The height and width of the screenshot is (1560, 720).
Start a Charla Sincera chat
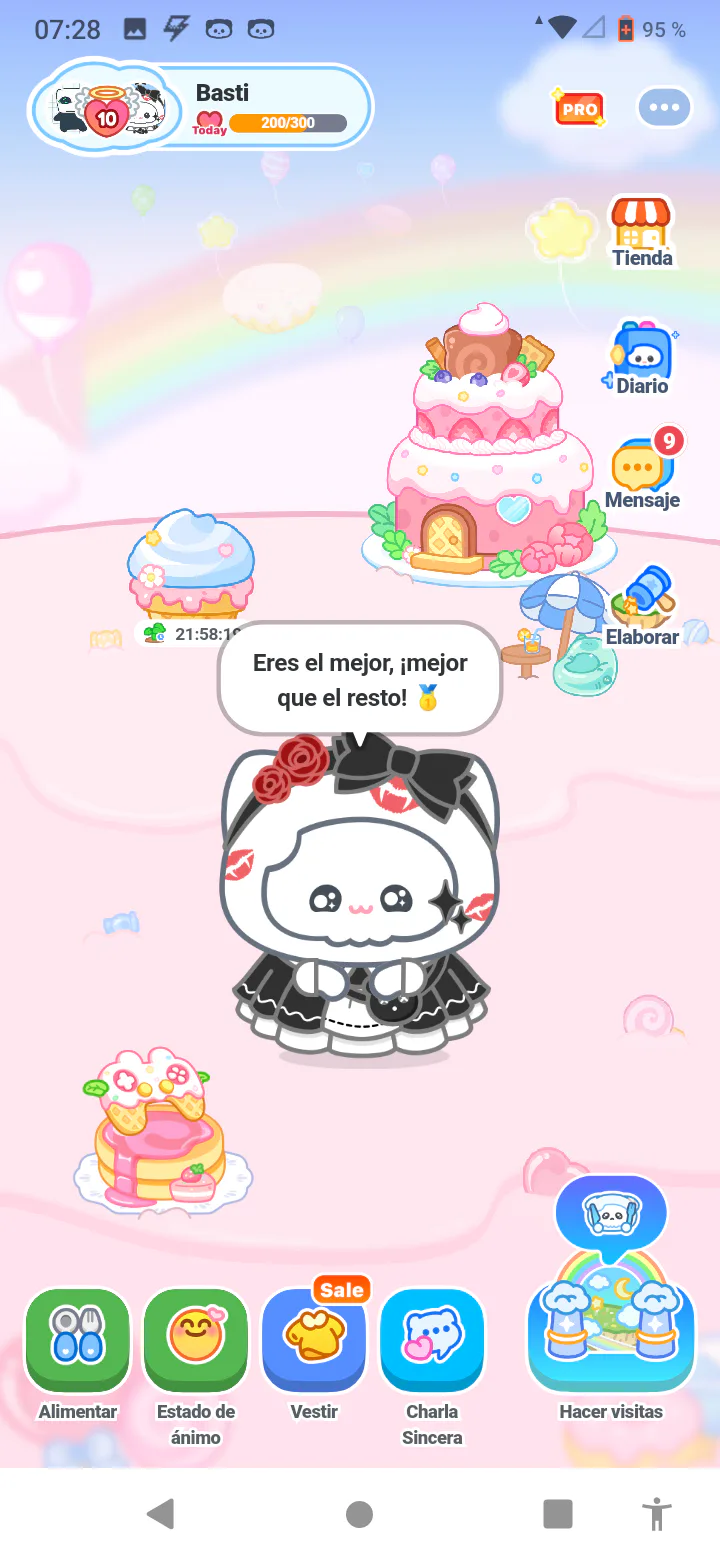432,1341
